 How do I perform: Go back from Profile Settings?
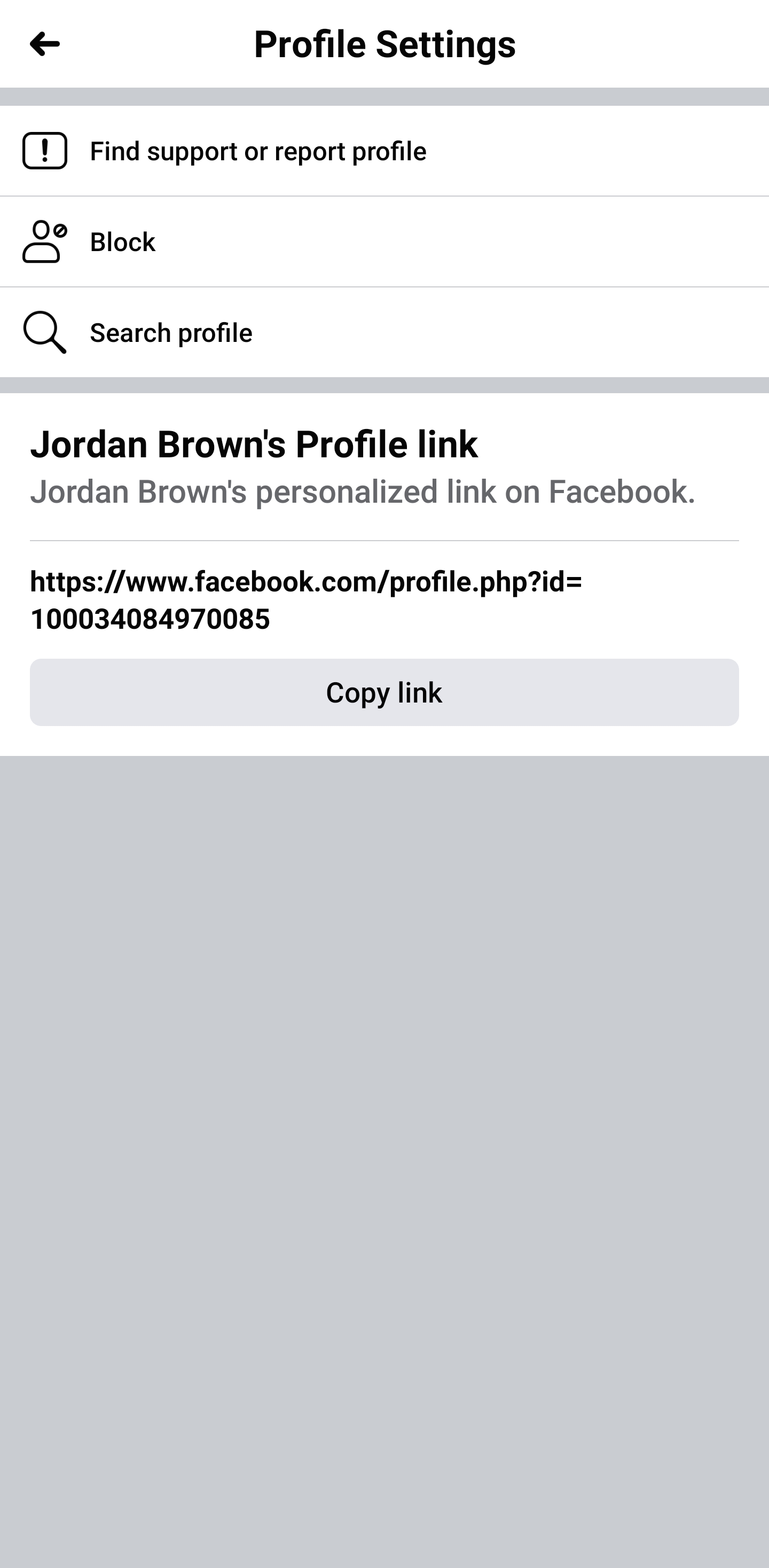(x=44, y=44)
